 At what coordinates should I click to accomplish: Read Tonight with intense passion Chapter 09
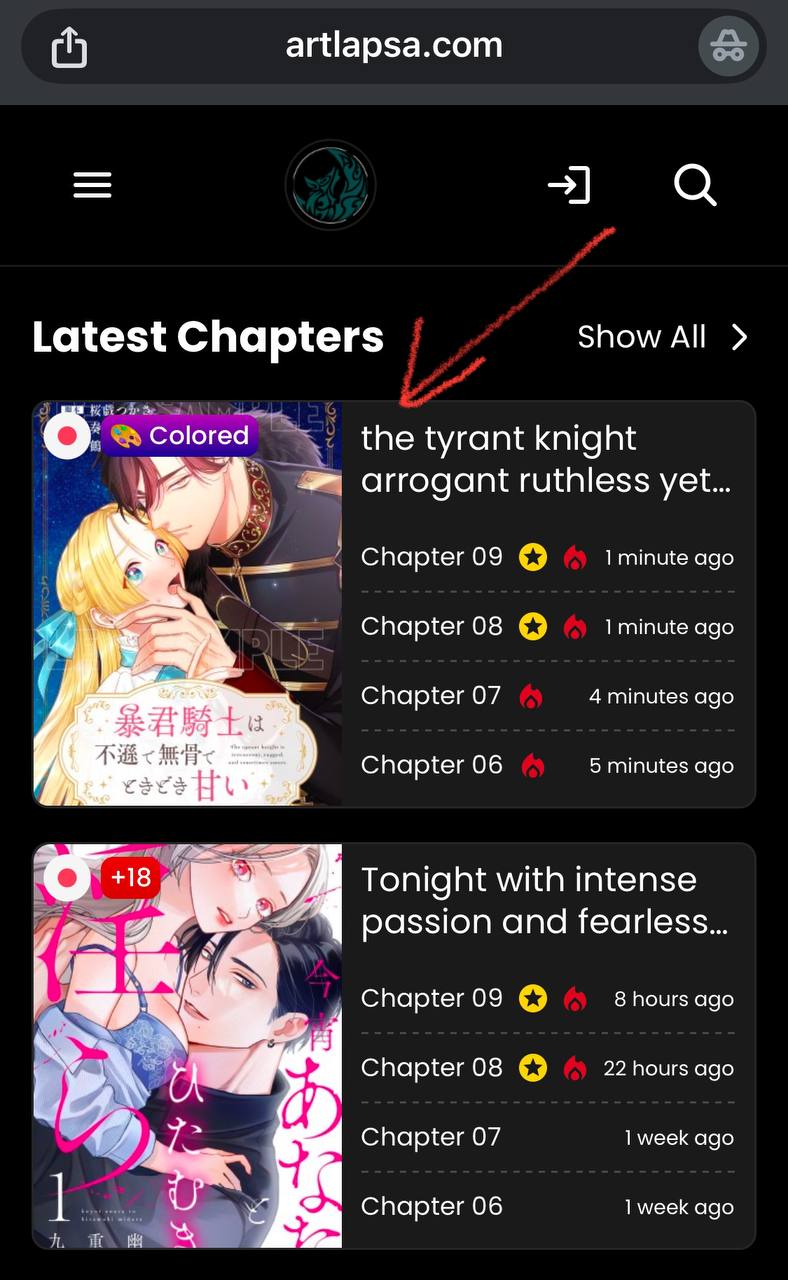(432, 998)
